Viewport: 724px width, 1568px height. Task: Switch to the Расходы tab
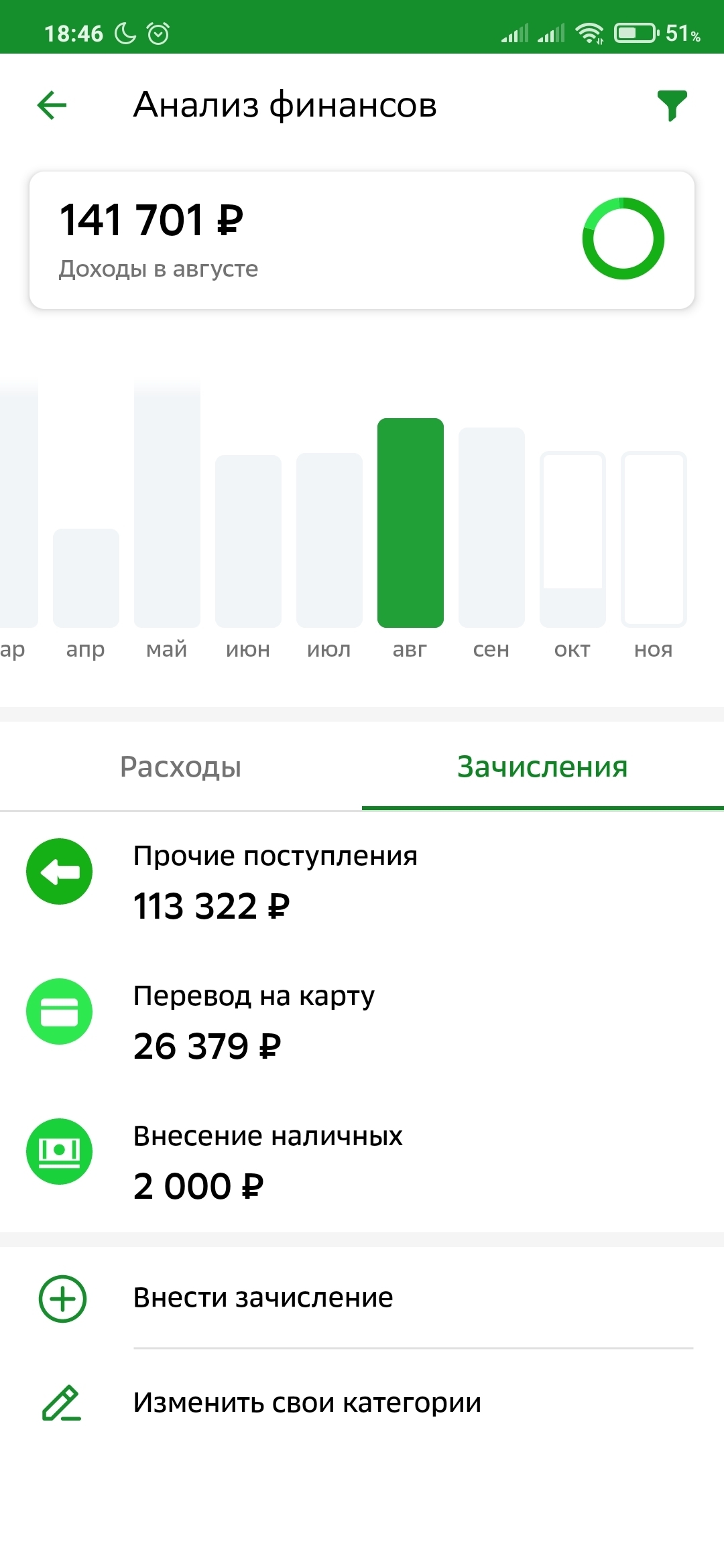(x=180, y=767)
